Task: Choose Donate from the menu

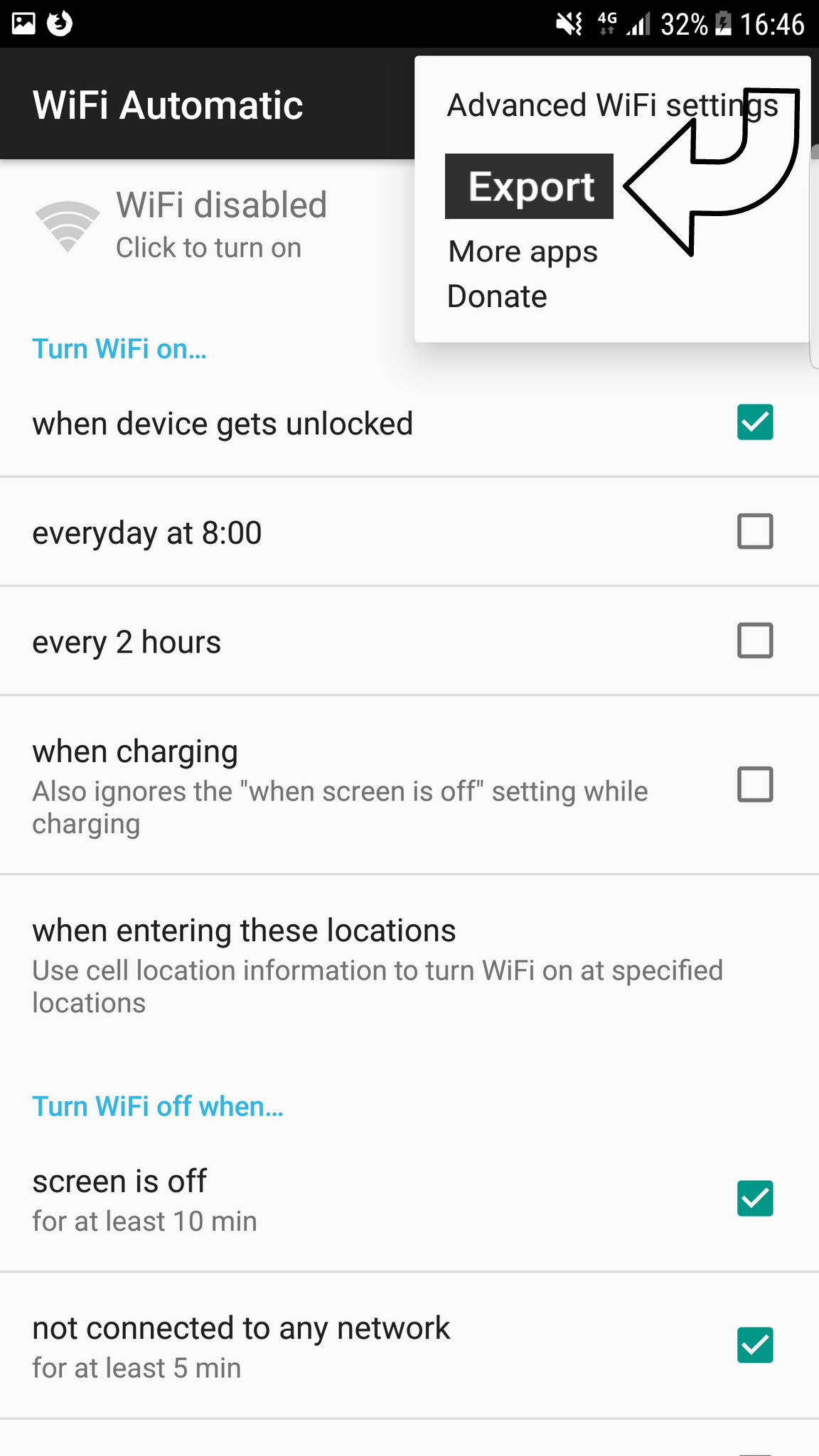Action: tap(497, 296)
